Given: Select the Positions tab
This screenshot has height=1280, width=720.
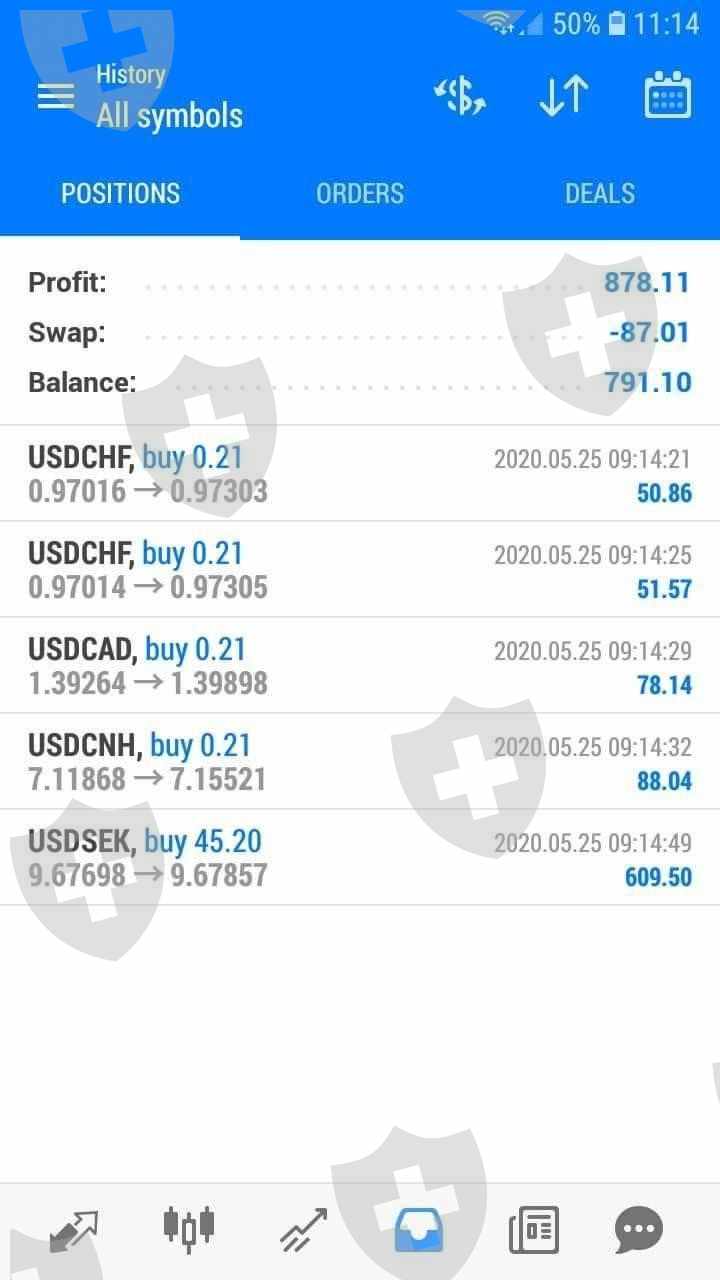Looking at the screenshot, I should point(120,193).
